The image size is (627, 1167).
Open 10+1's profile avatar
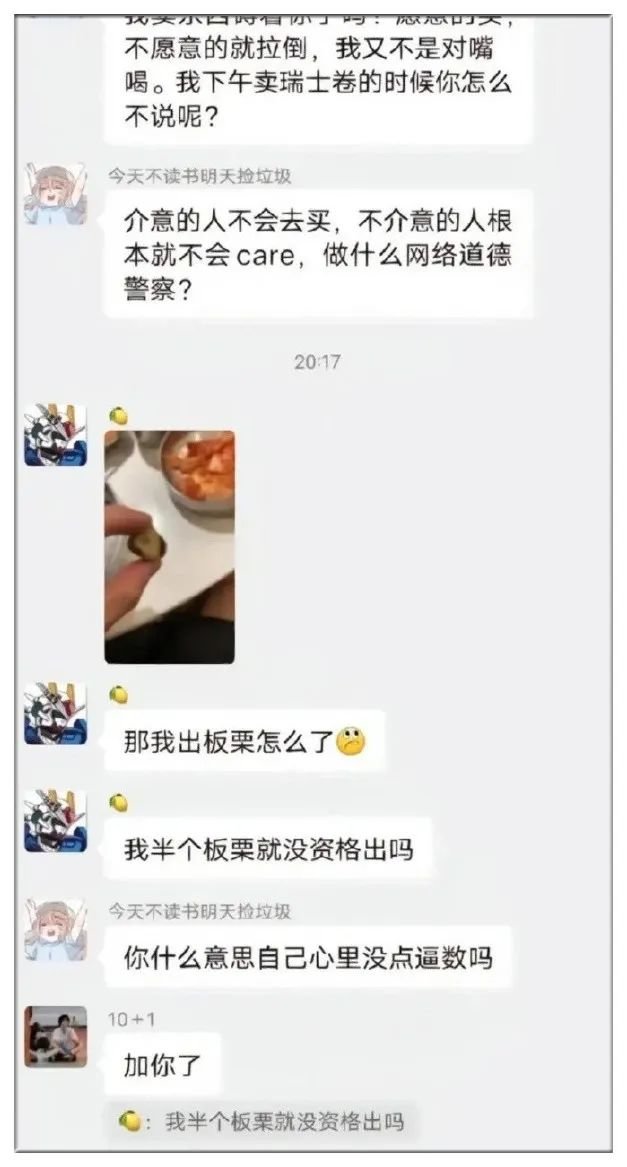point(55,1036)
